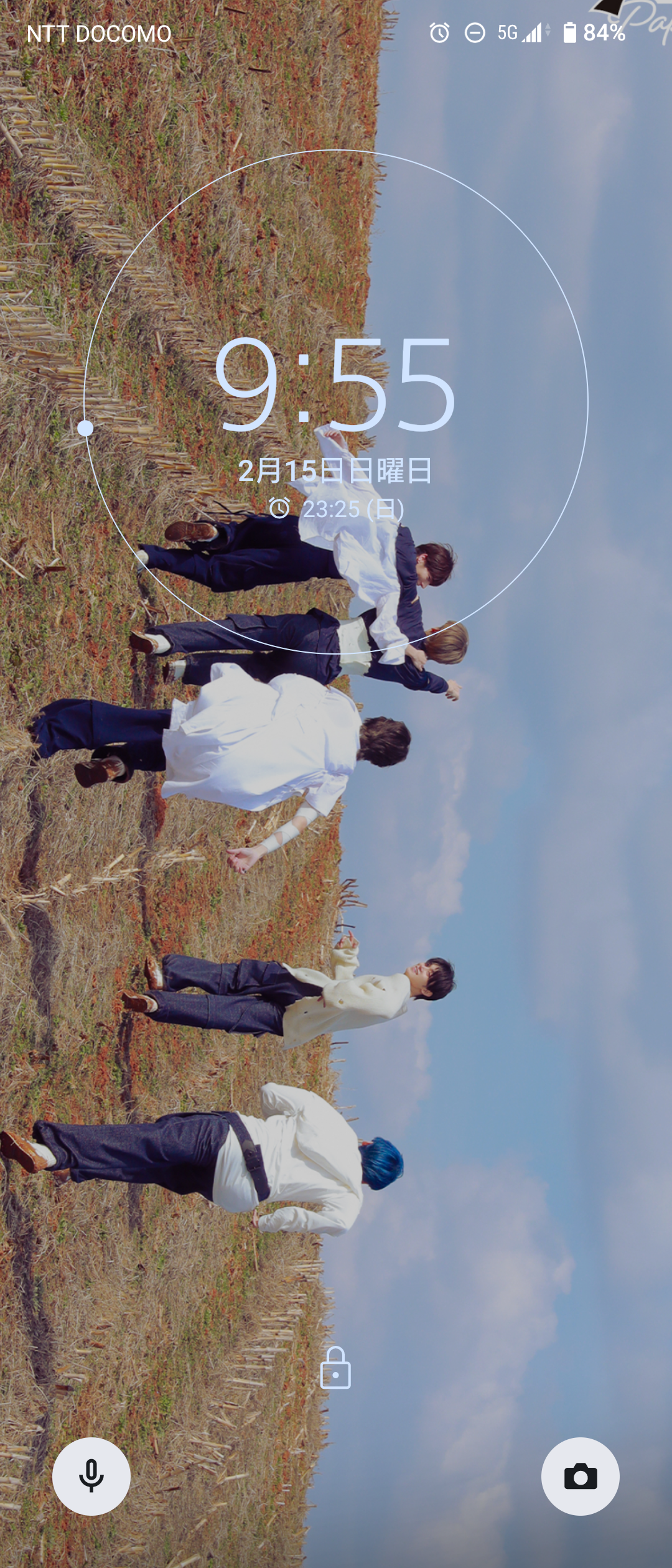
Task: Open the 23:25 alarm details
Action: click(337, 509)
